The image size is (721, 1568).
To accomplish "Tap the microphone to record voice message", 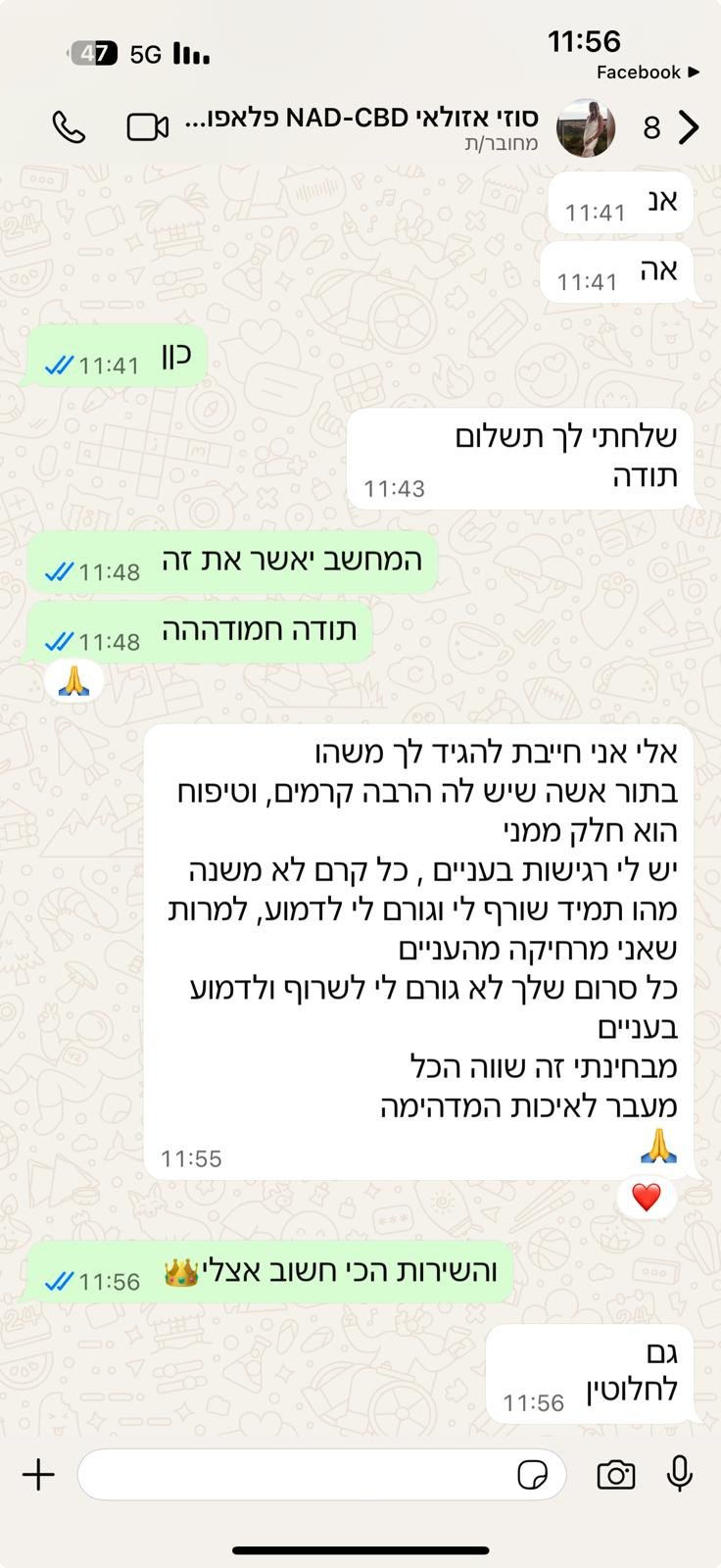I will [680, 1474].
